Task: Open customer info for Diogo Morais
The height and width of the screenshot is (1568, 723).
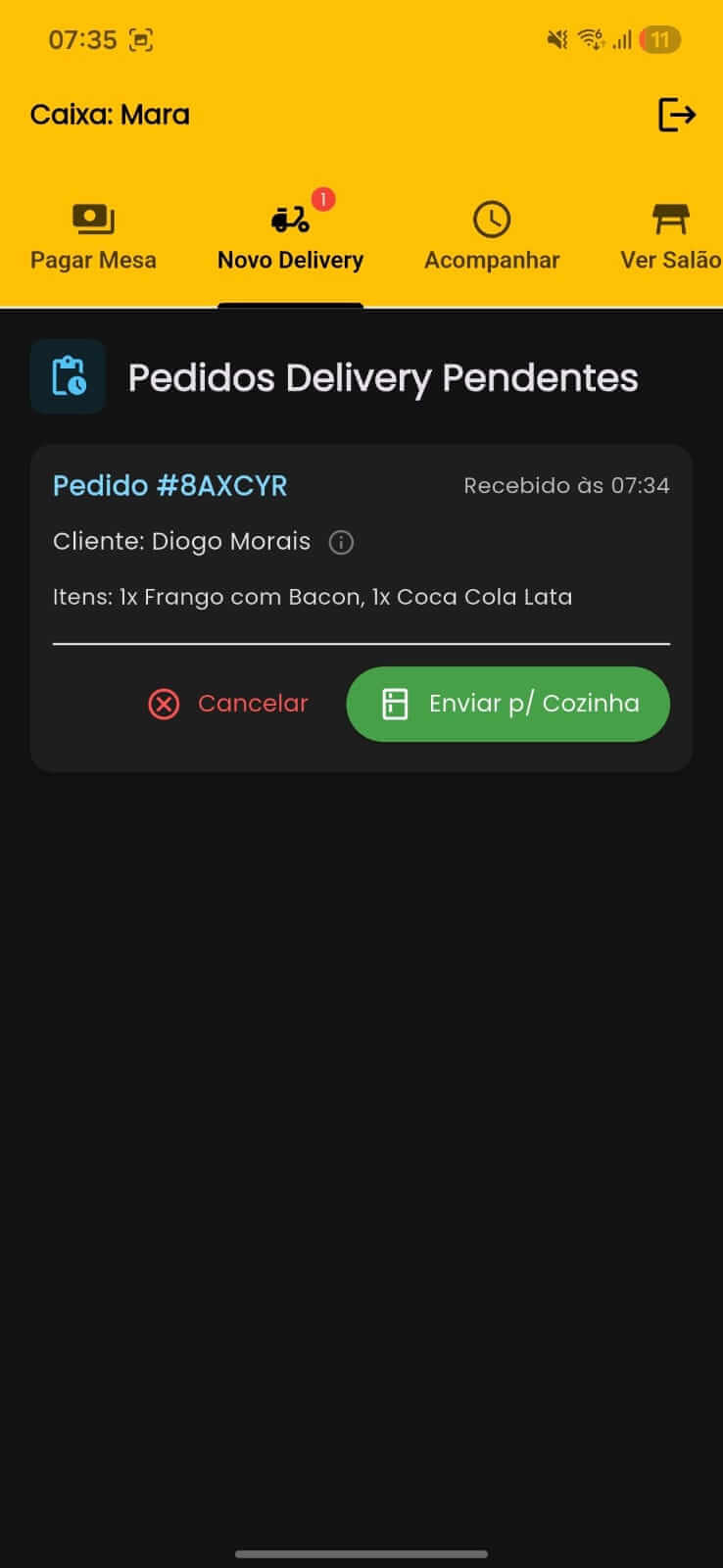Action: coord(340,542)
